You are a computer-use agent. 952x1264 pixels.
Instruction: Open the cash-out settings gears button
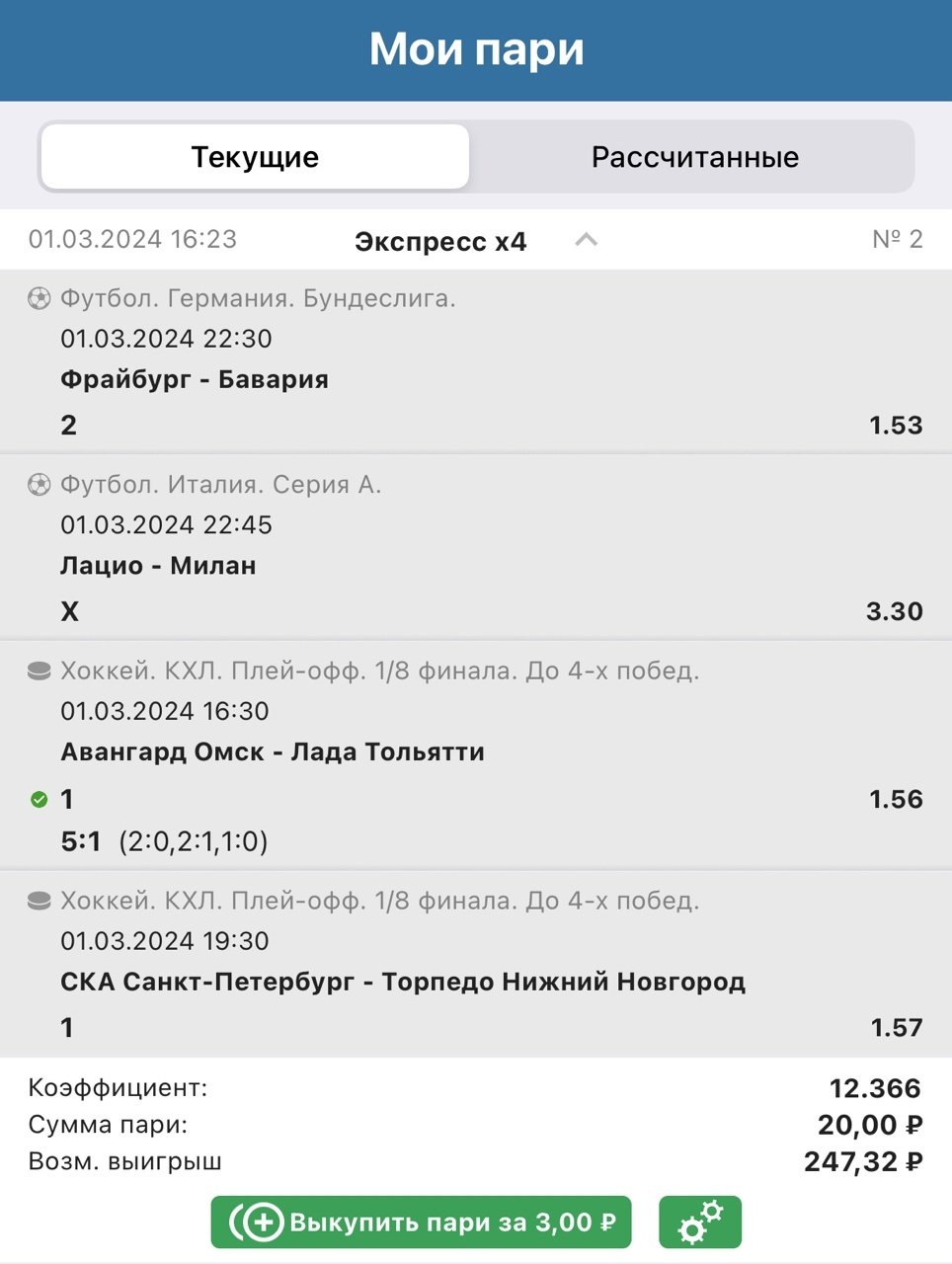pos(700,1223)
